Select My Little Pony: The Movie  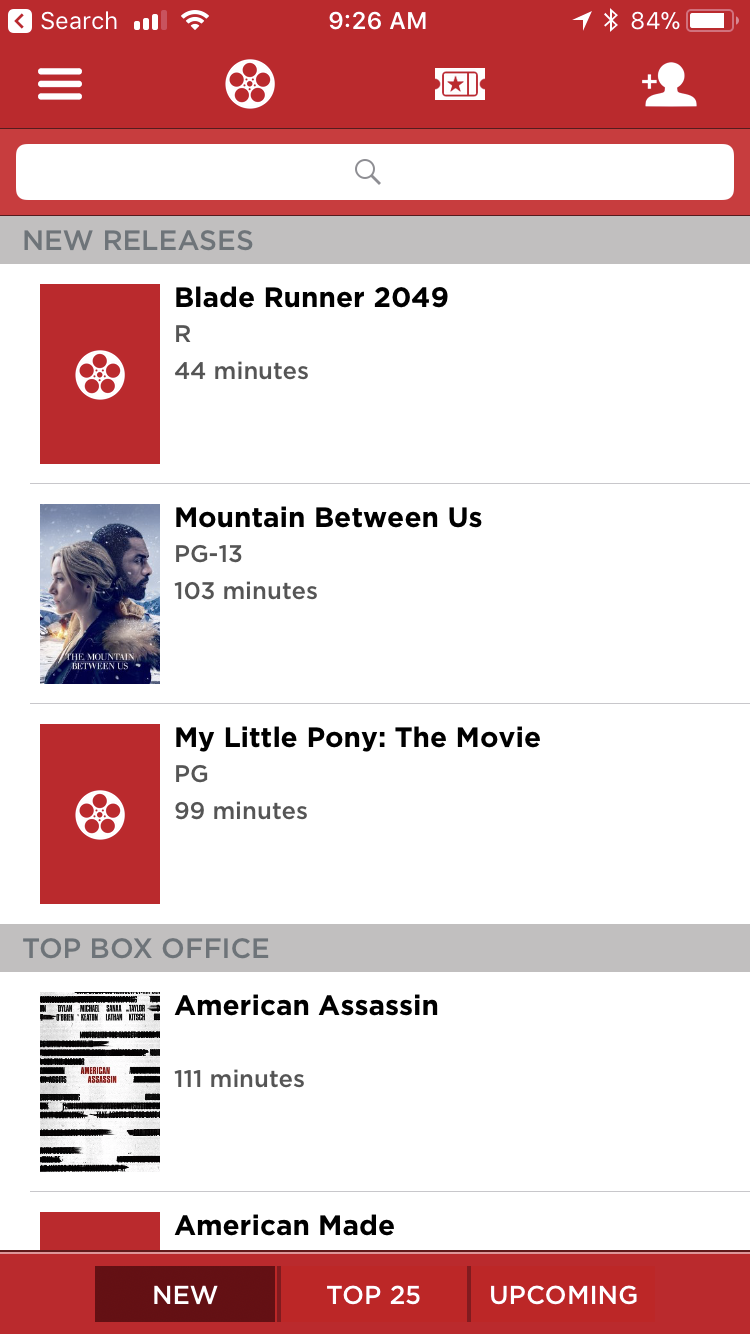pyautogui.click(x=375, y=814)
